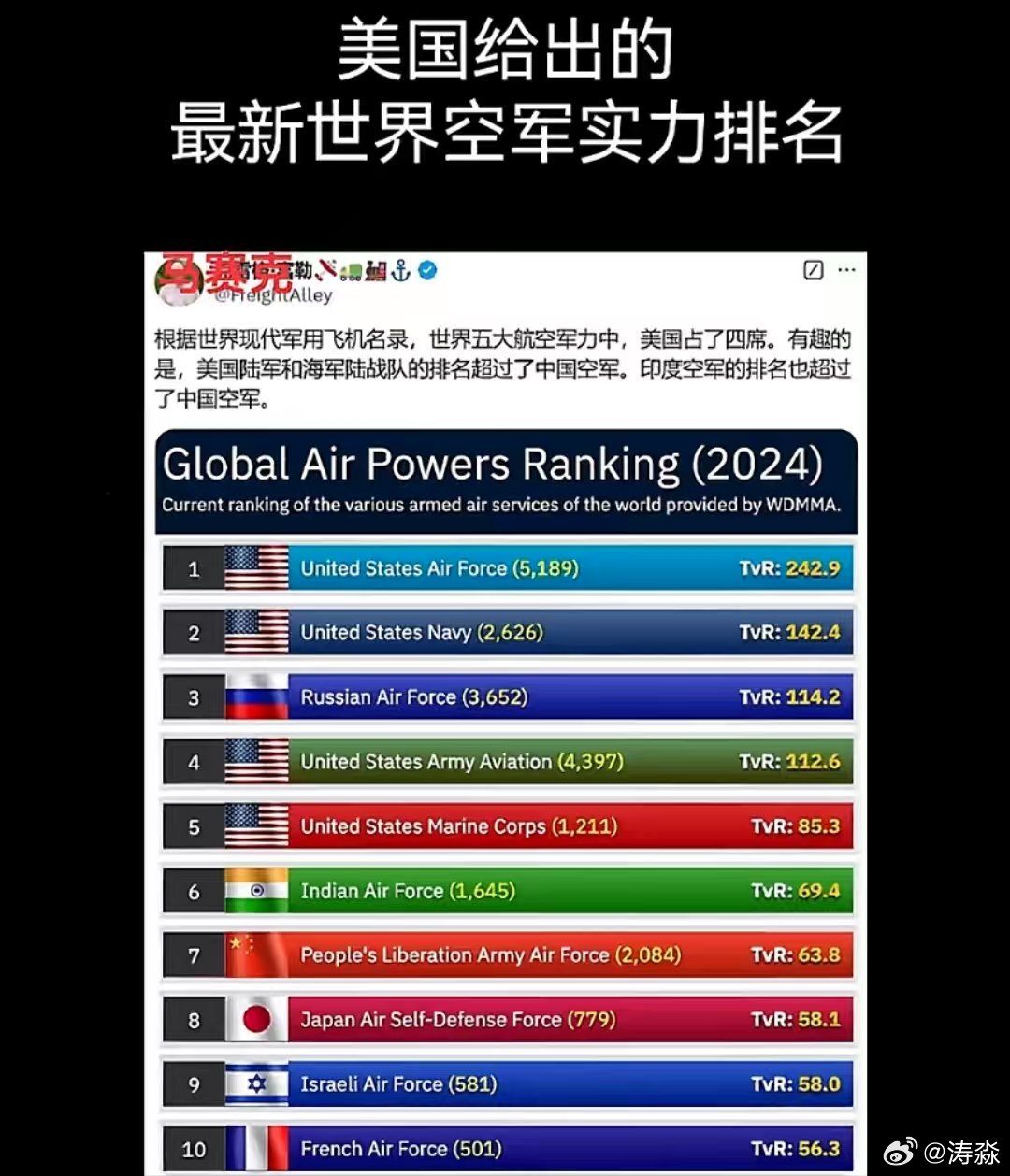Viewport: 1010px width, 1176px height.
Task: Click the Israeli flag beside Israeli Air Force
Action: 255,1083
